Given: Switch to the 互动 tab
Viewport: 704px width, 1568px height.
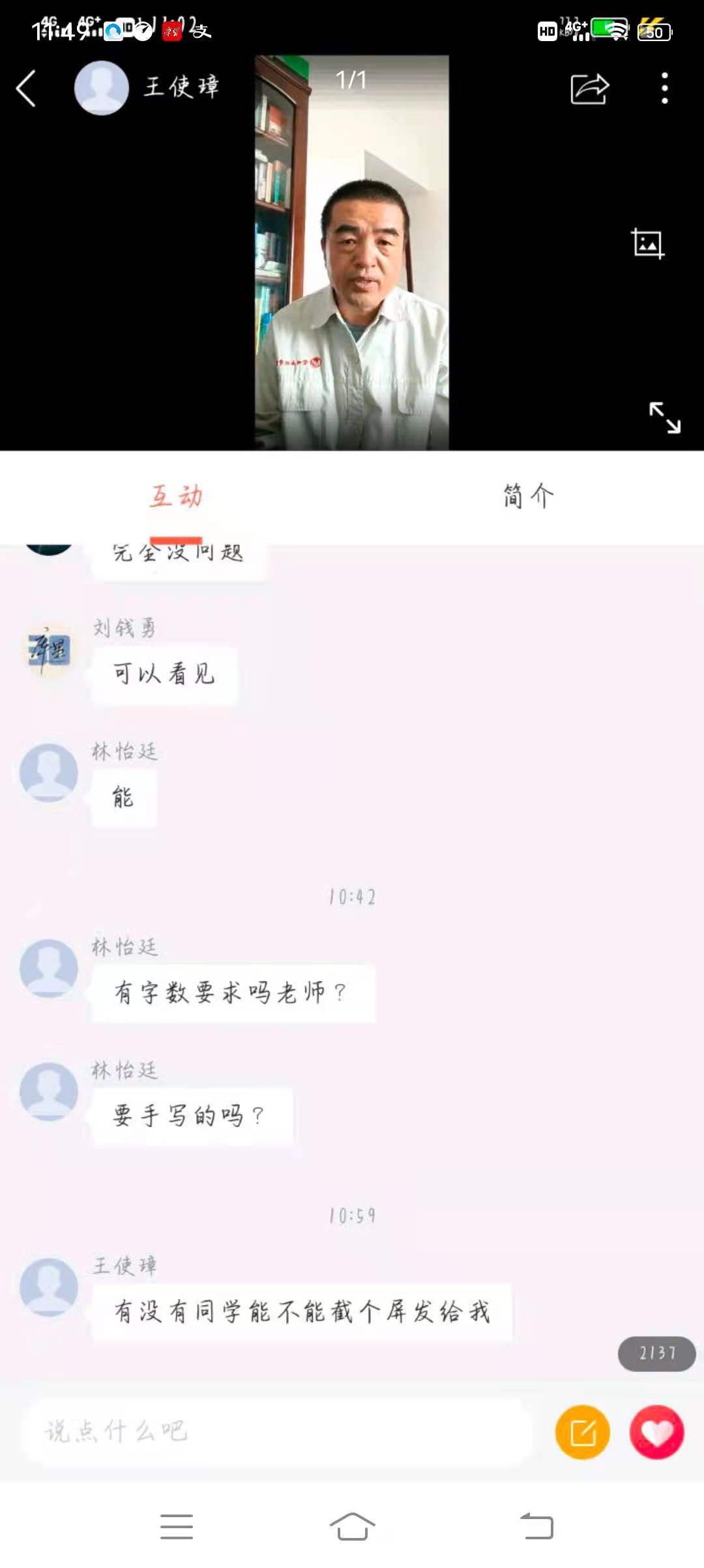Looking at the screenshot, I should [176, 496].
